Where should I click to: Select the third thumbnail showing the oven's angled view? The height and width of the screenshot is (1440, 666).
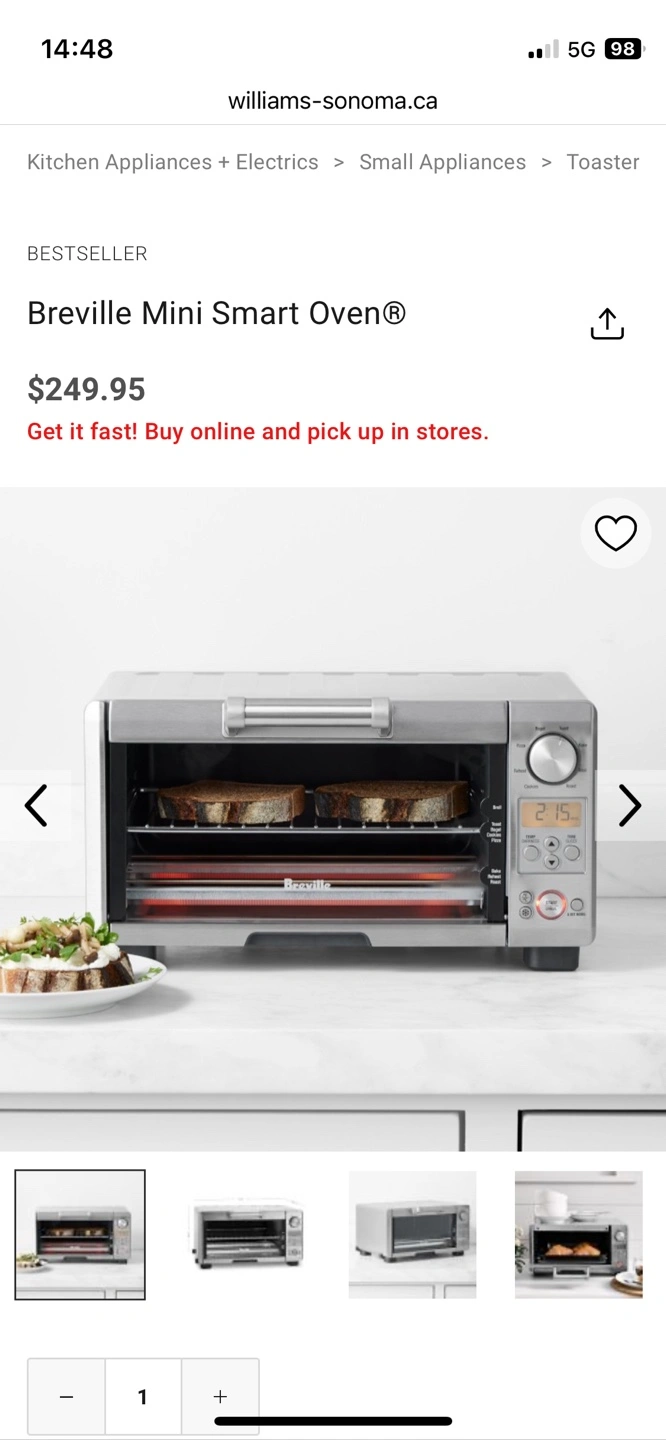(413, 1235)
